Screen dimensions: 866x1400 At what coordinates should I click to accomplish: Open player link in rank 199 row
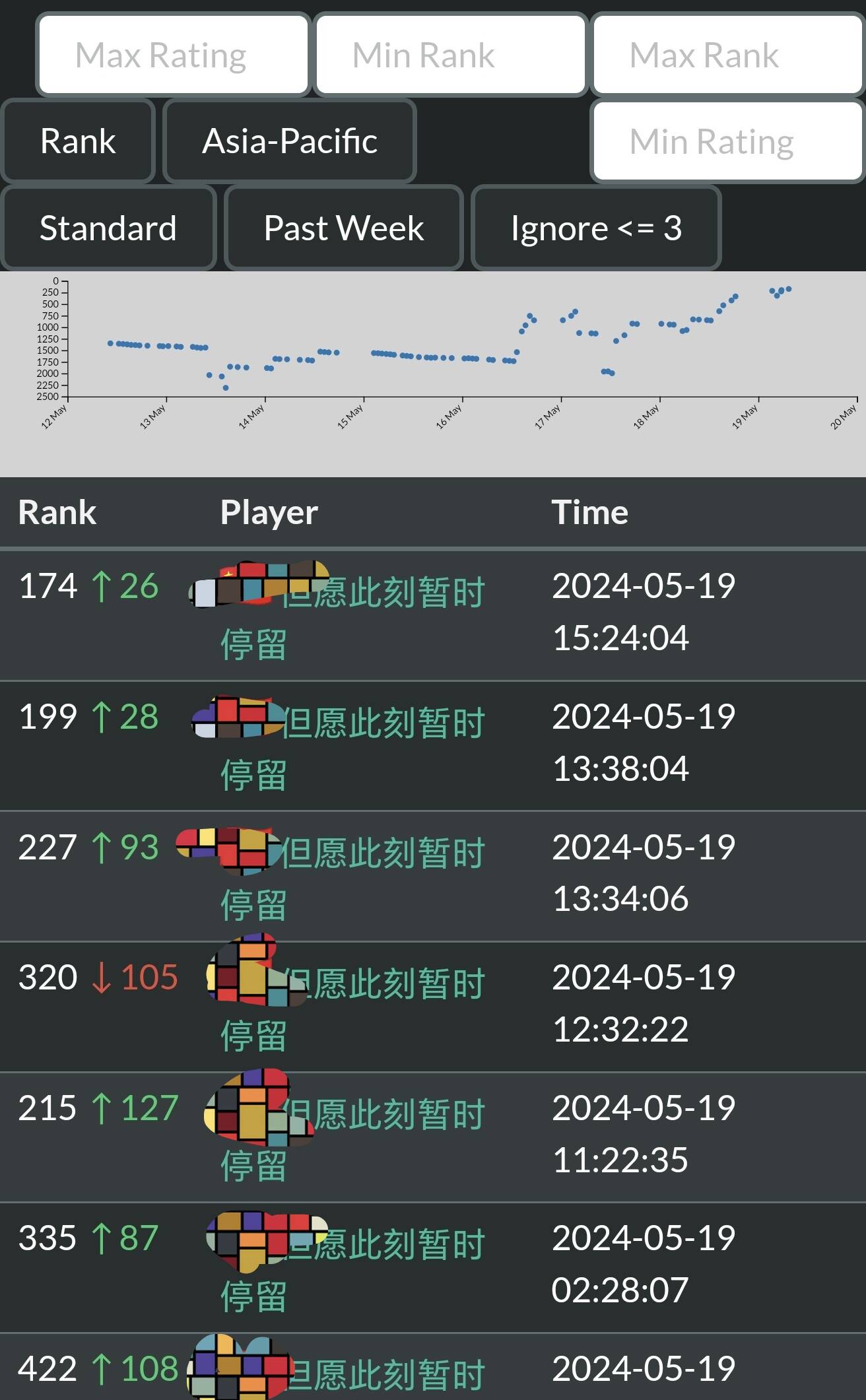352,748
